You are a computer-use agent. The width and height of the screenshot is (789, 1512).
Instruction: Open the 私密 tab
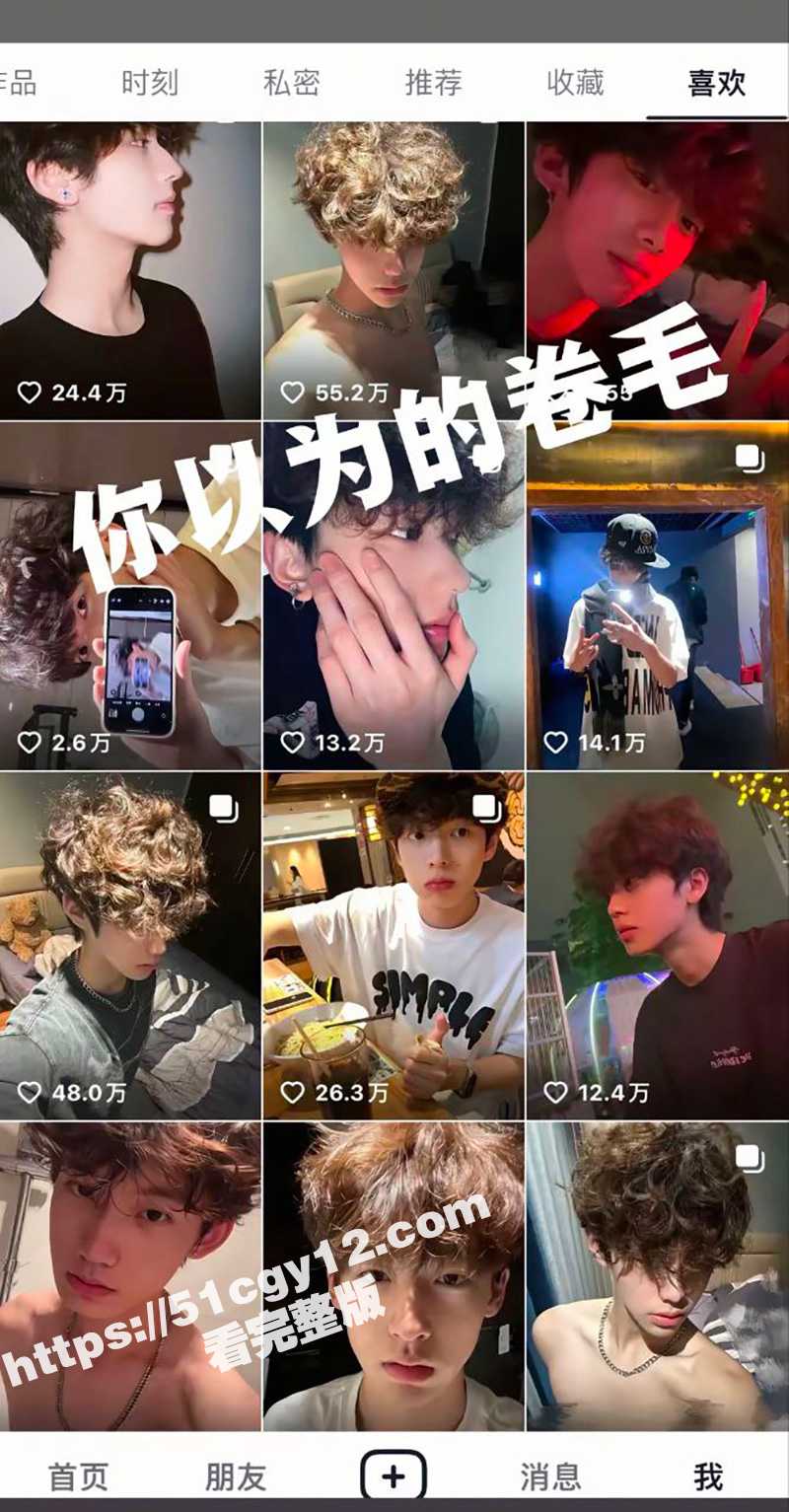point(291,83)
